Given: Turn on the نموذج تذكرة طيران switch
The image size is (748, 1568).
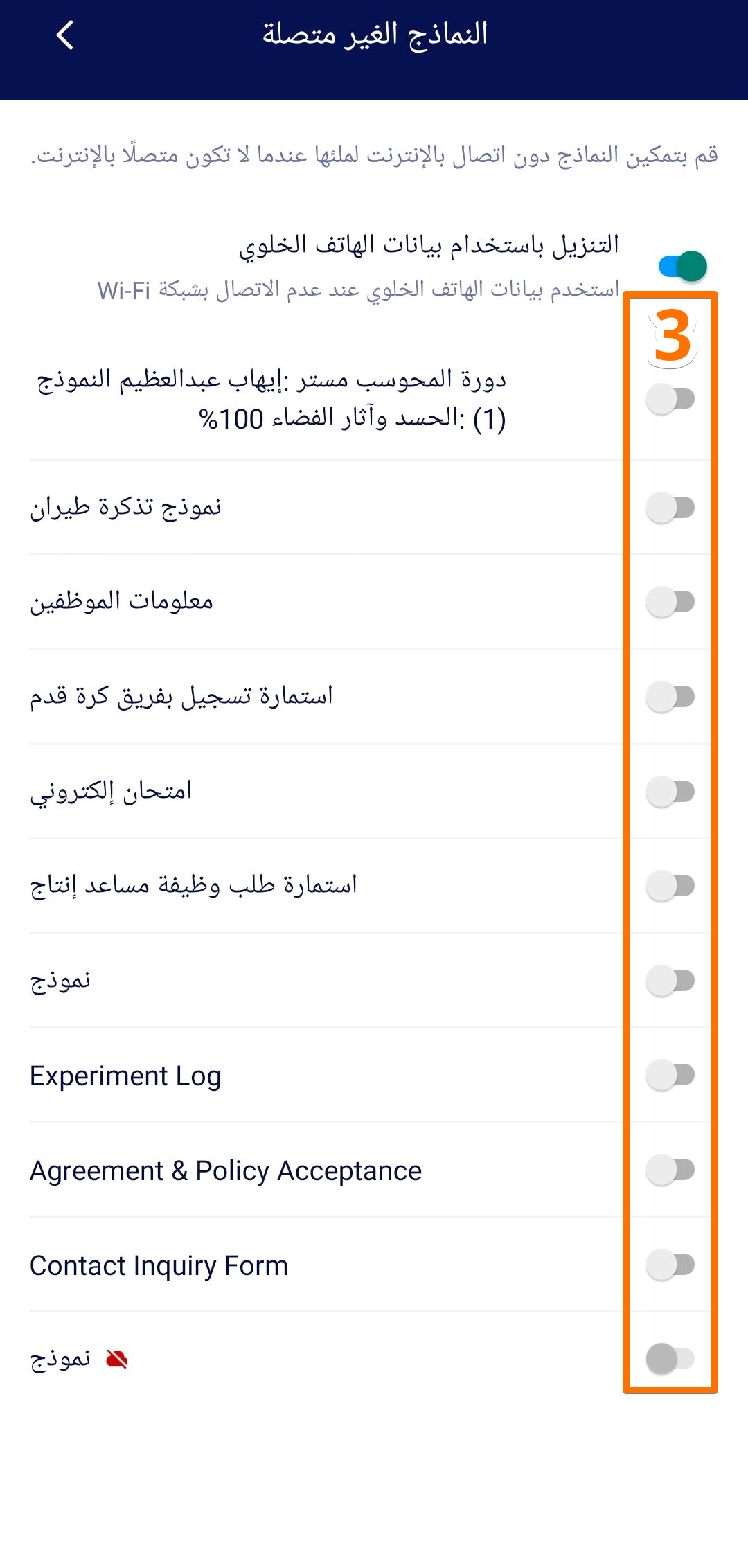Looking at the screenshot, I should point(670,508).
